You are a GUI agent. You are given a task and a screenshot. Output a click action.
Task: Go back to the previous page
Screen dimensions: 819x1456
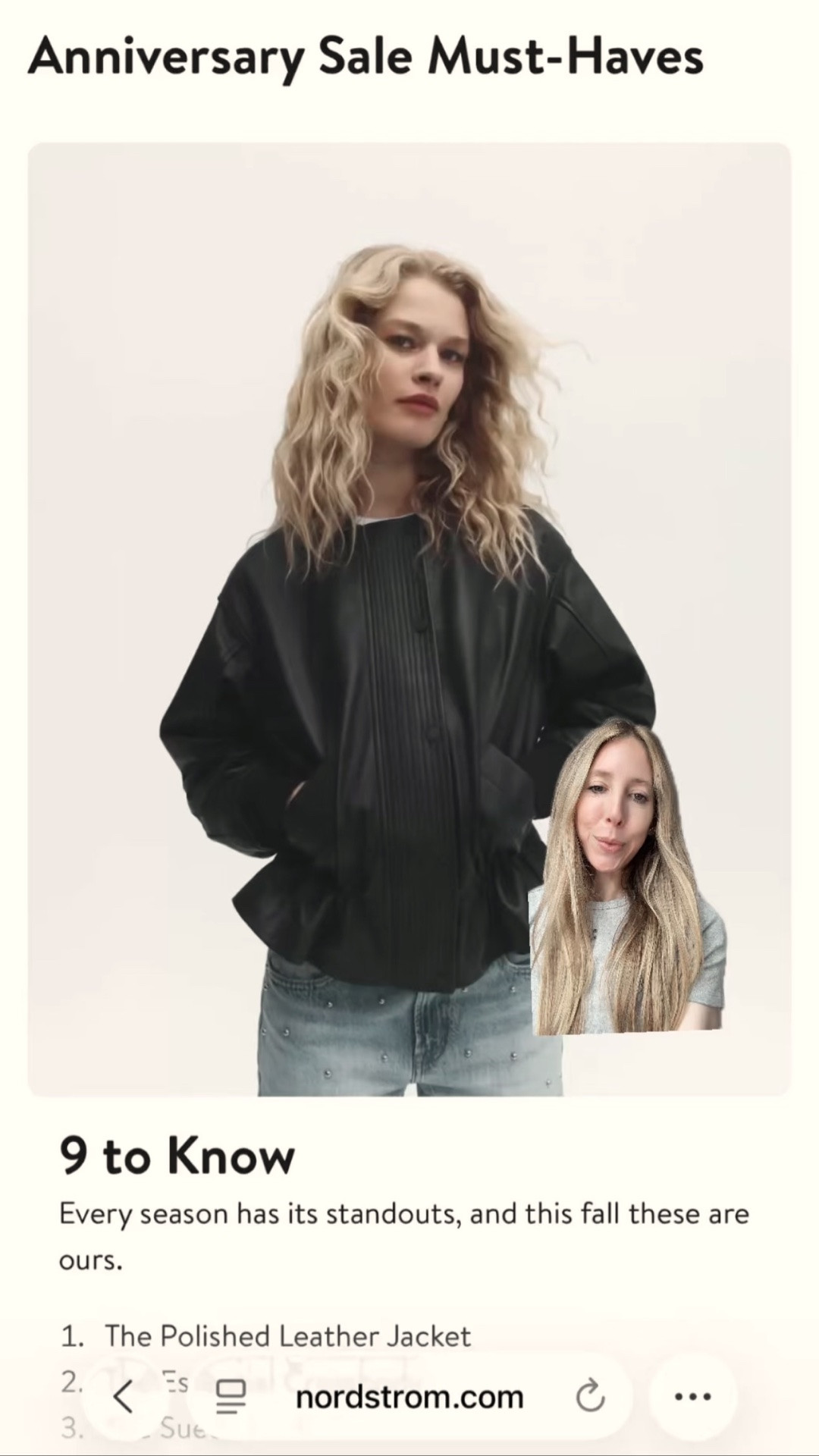[124, 1396]
